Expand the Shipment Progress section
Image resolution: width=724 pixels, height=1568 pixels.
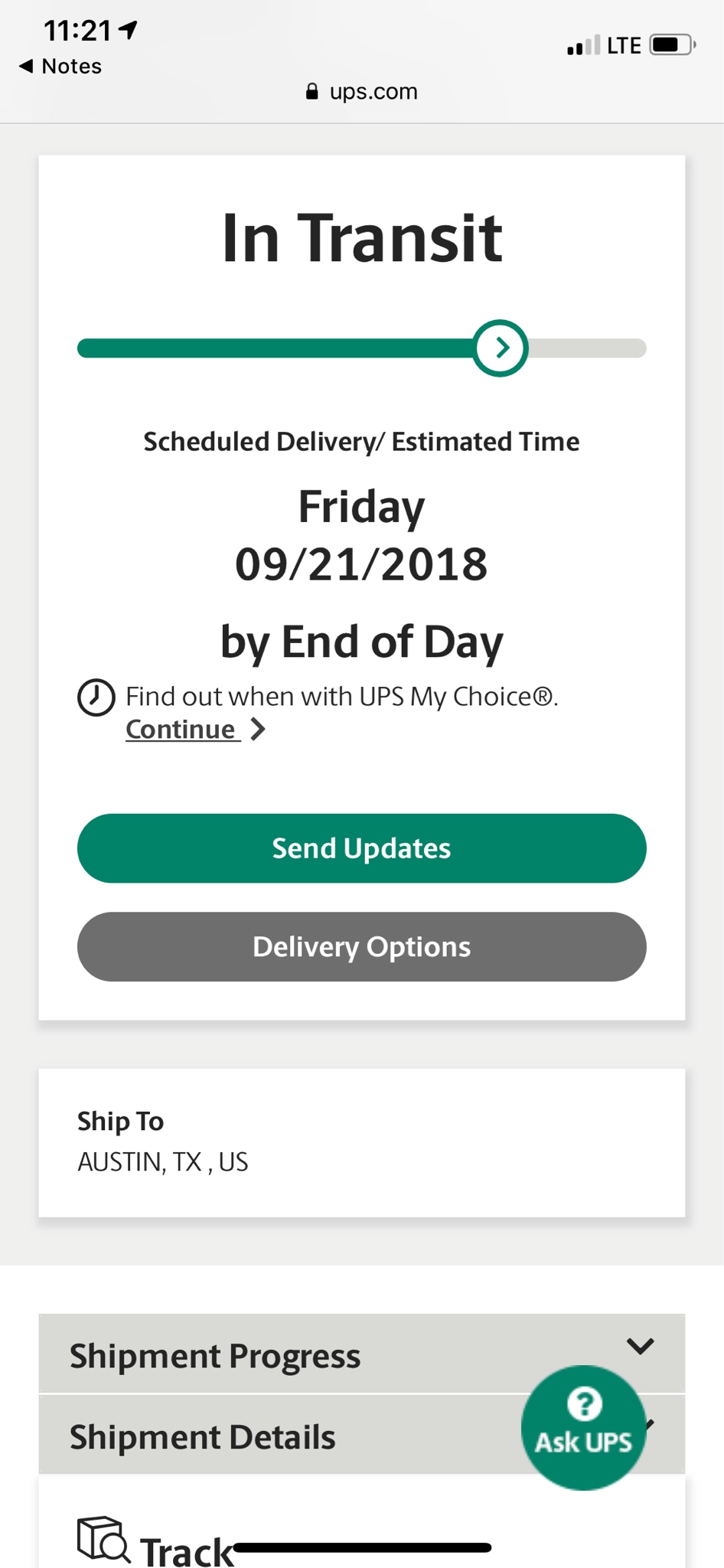coord(361,1354)
